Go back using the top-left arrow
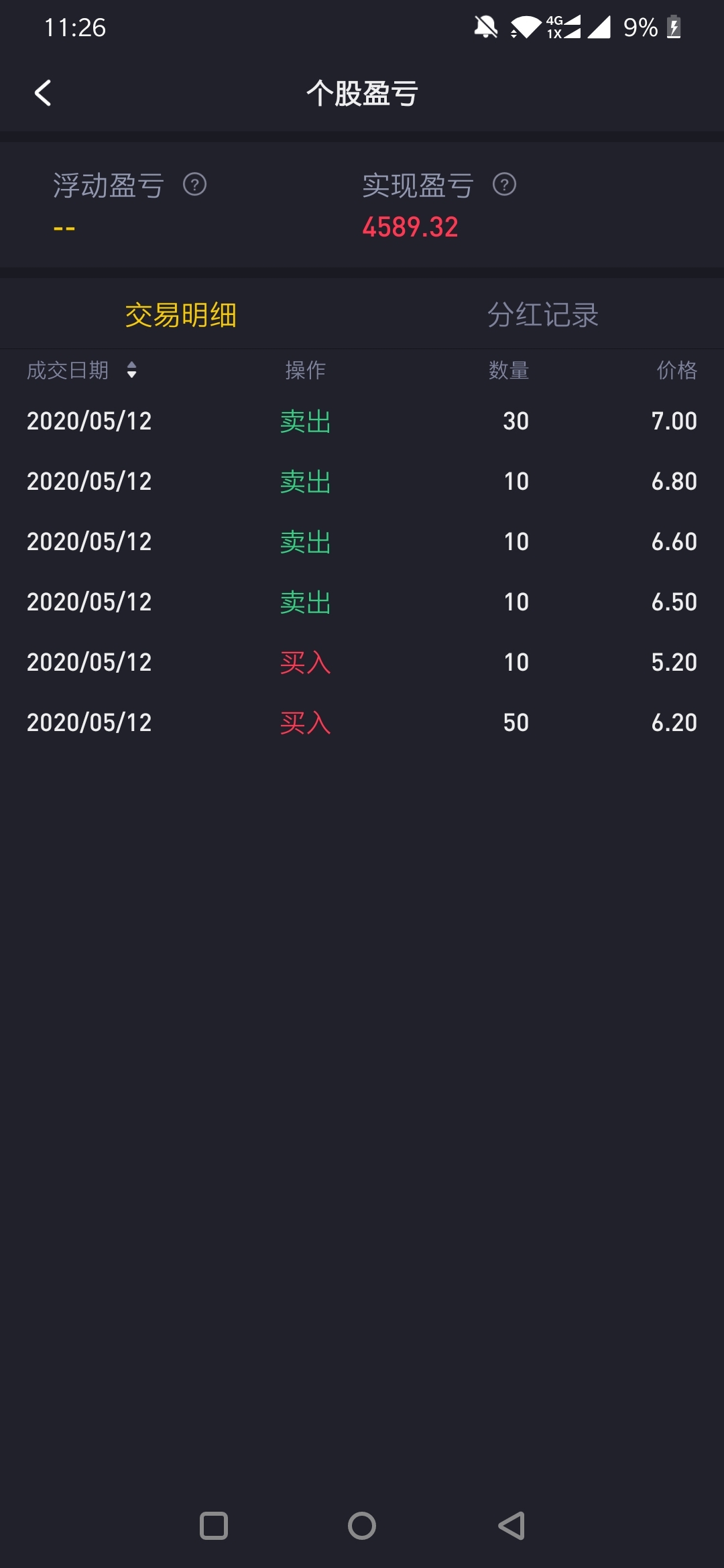 tap(43, 93)
